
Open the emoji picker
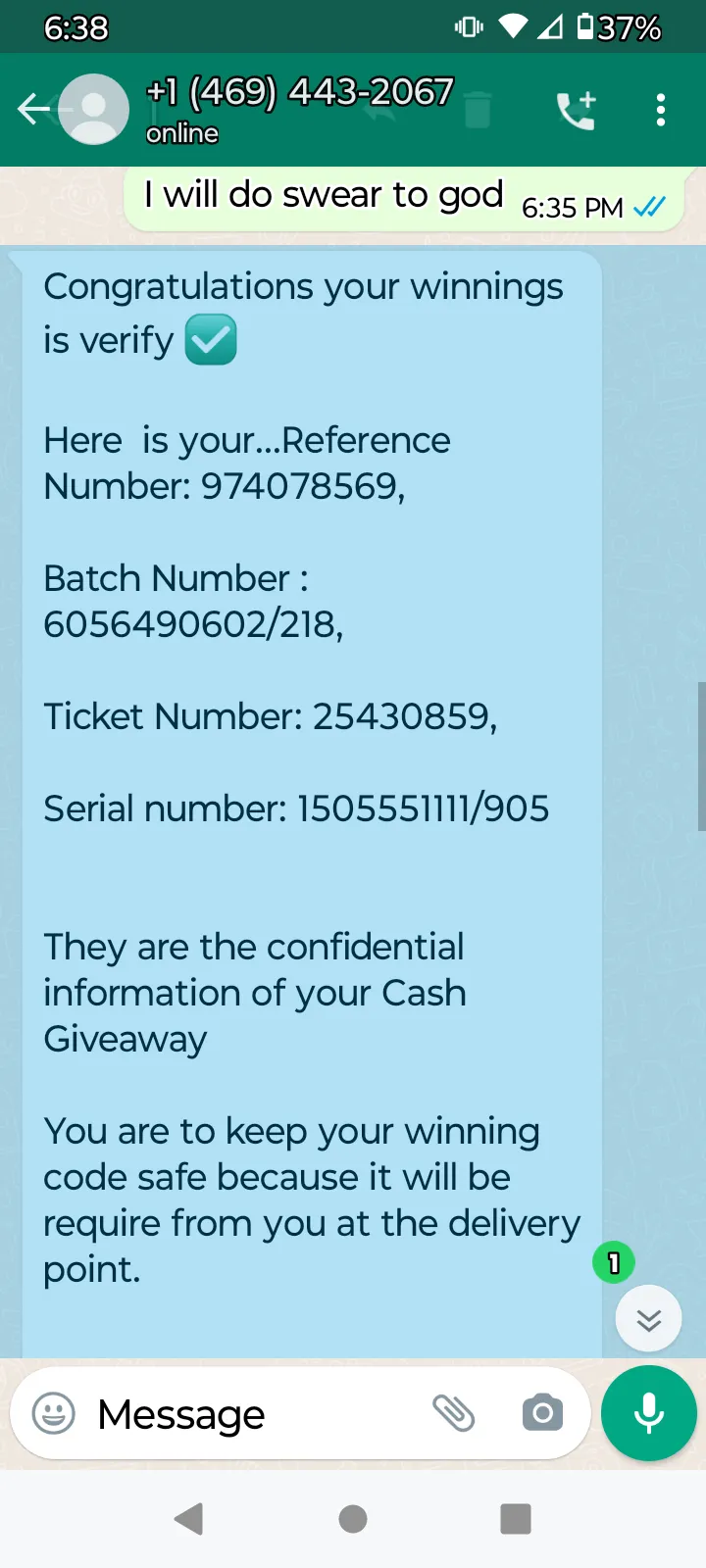(x=54, y=1413)
